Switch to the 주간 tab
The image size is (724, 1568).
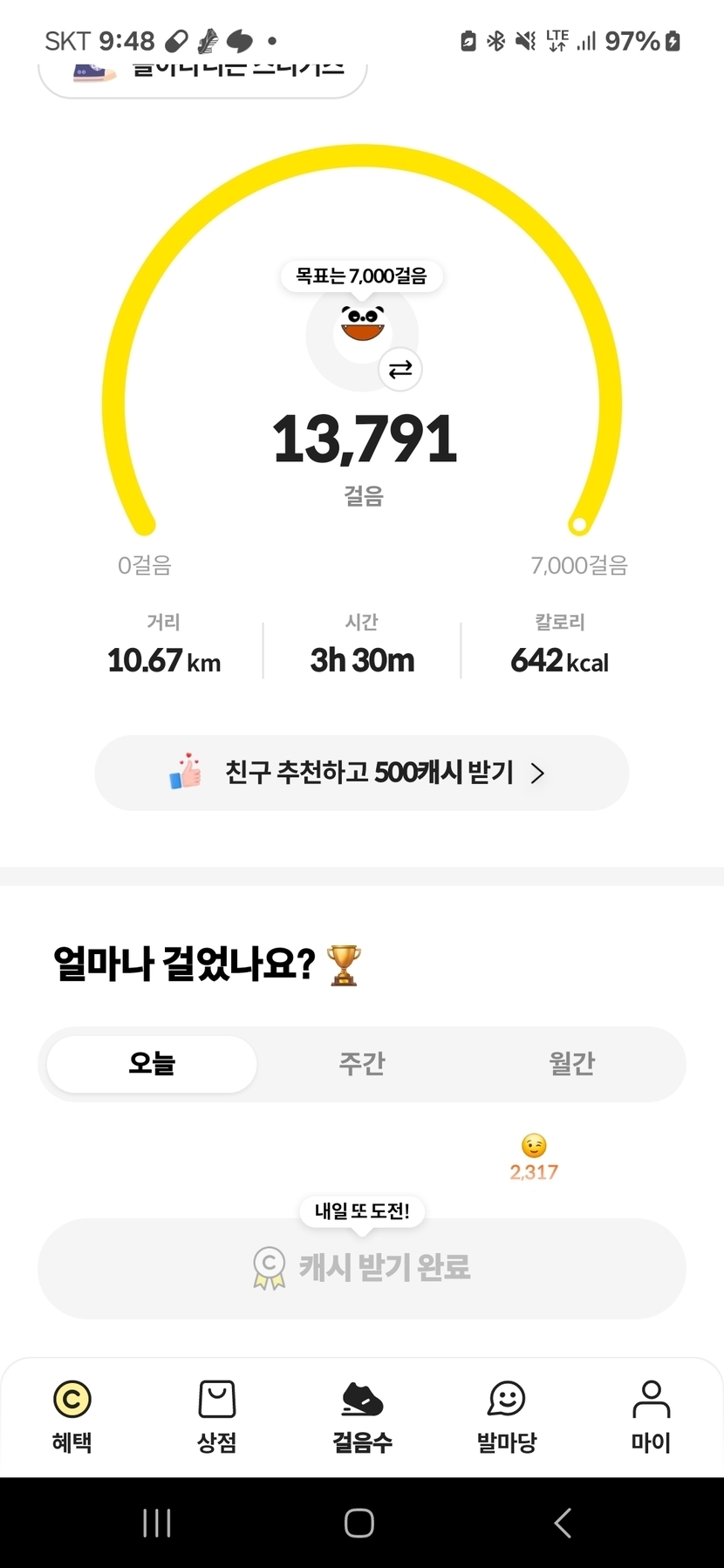coord(362,1064)
